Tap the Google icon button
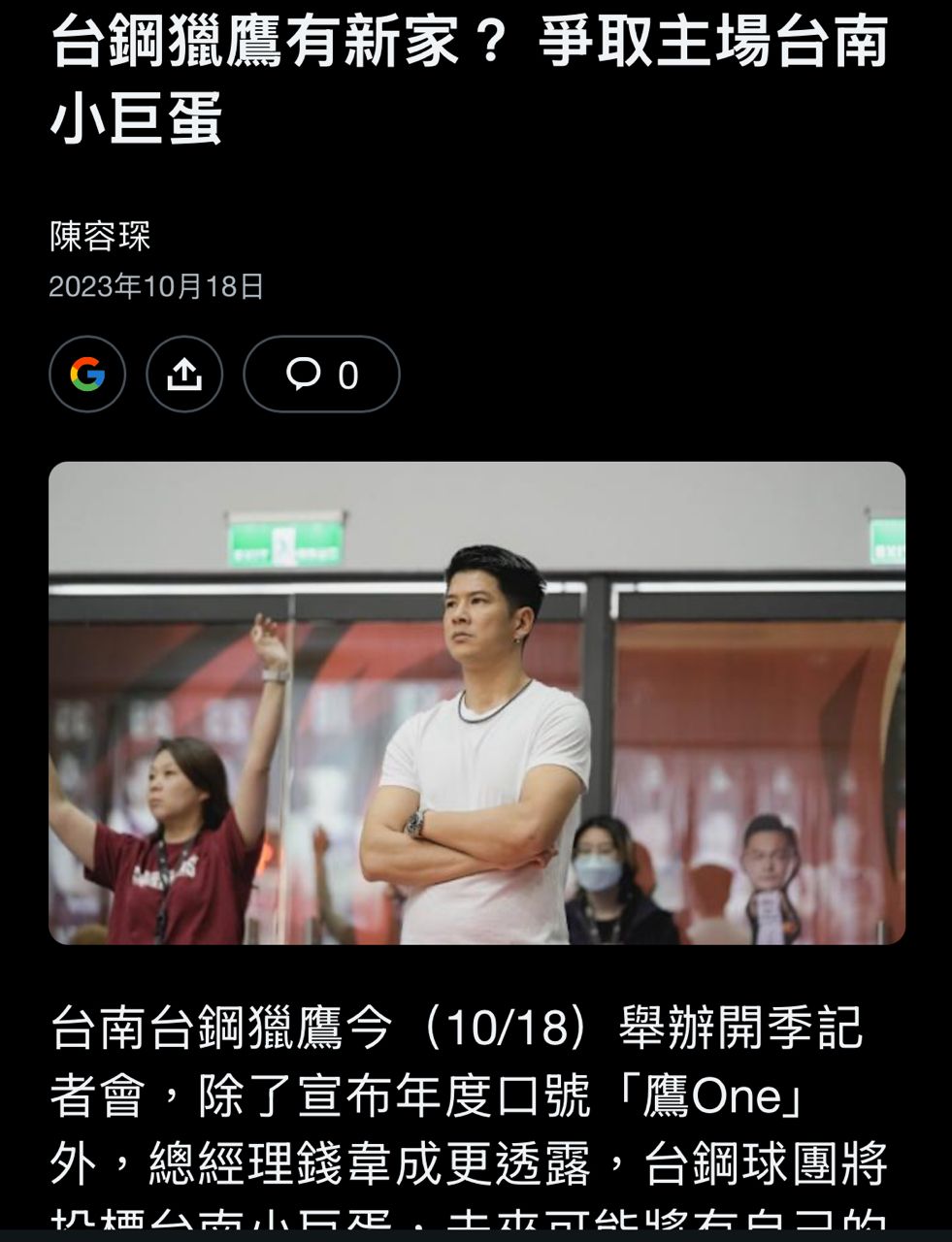The height and width of the screenshot is (1242, 952). point(87,375)
